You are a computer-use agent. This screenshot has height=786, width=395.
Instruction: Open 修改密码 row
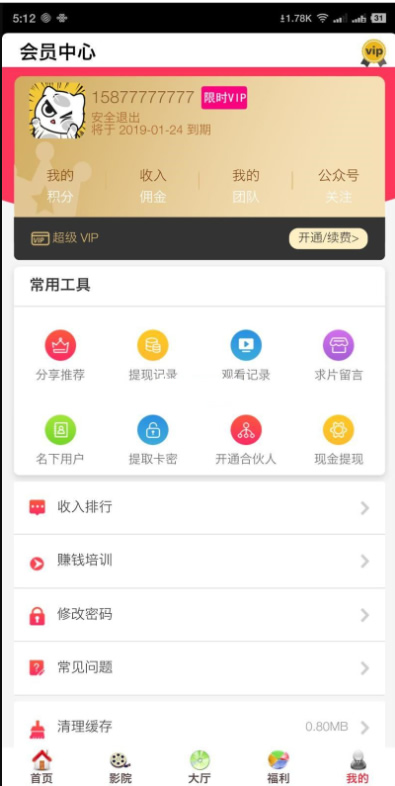pos(200,615)
